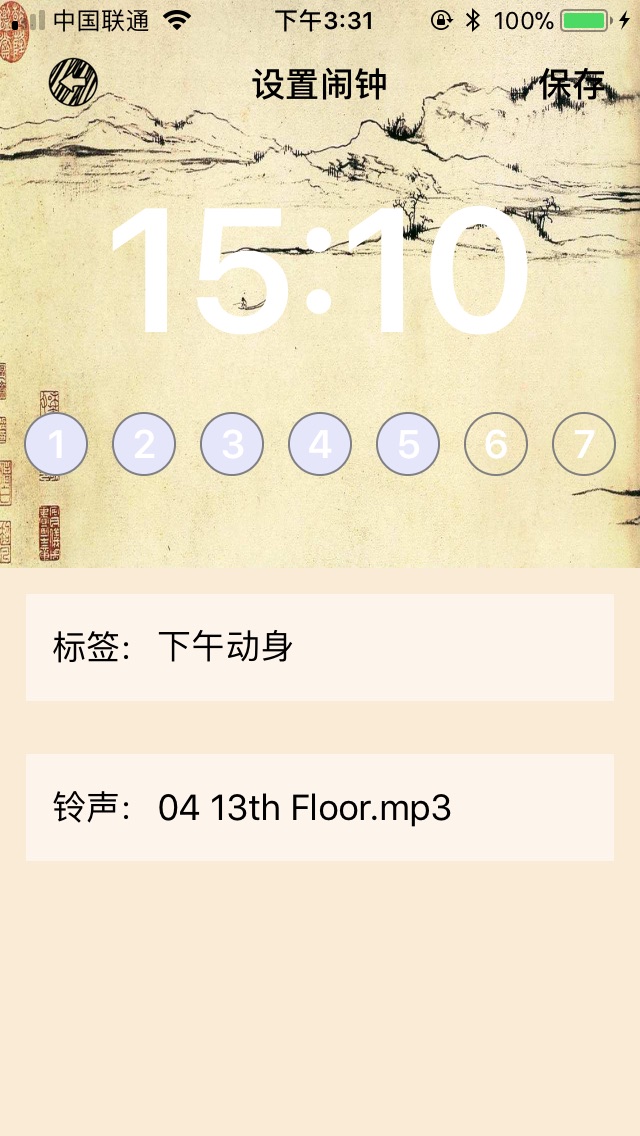640x1136 pixels.
Task: Toggle weekday 4 repeat circle
Action: pos(320,444)
